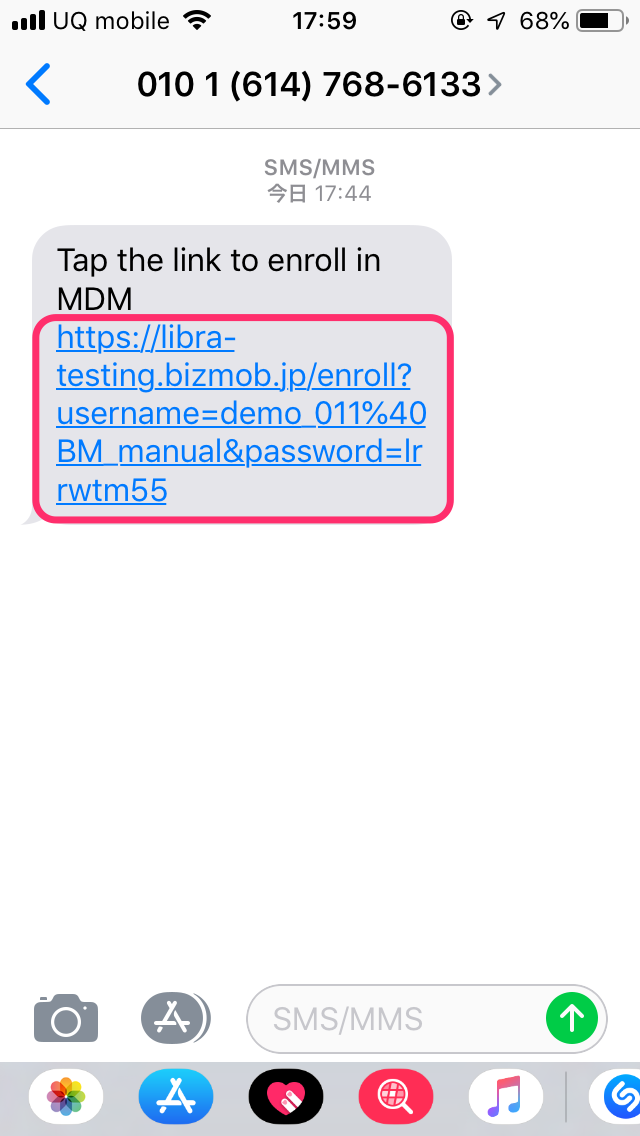Open the image search app in the strip
Viewport: 640px width, 1136px height.
pyautogui.click(x=396, y=1098)
